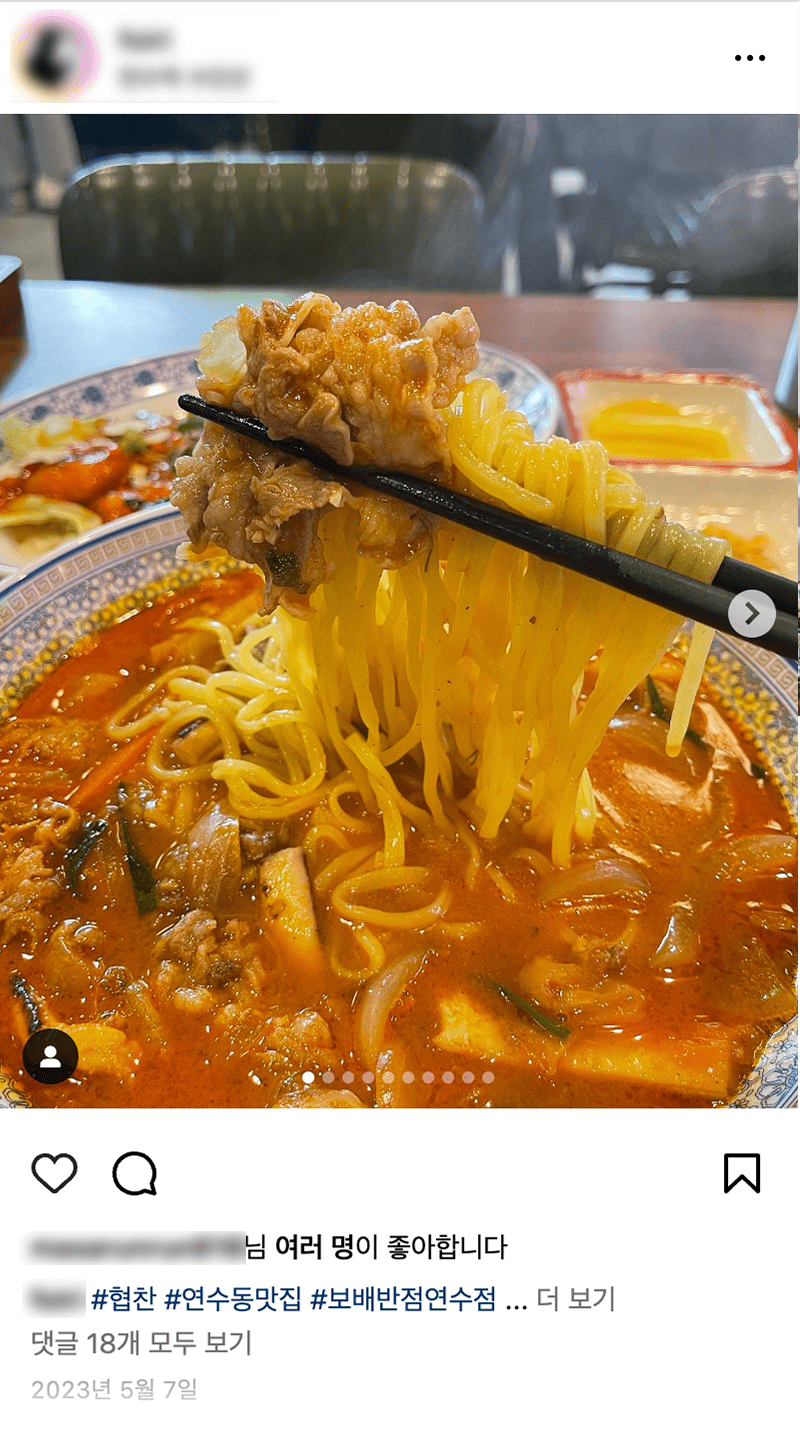Go to the next photo with the arrow
Viewport: 800px width, 1452px height.
[x=752, y=614]
